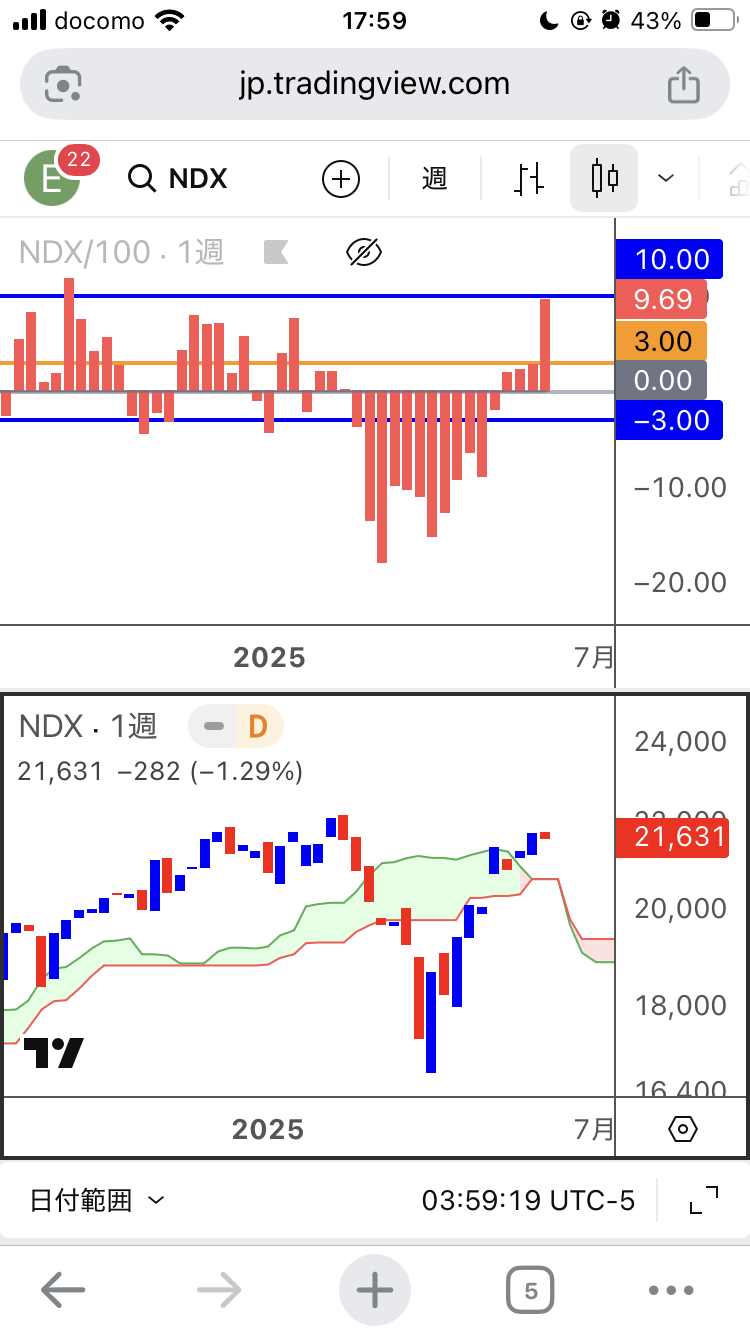The image size is (750, 1334).
Task: Enter fullscreen chart mode
Action: (704, 1200)
